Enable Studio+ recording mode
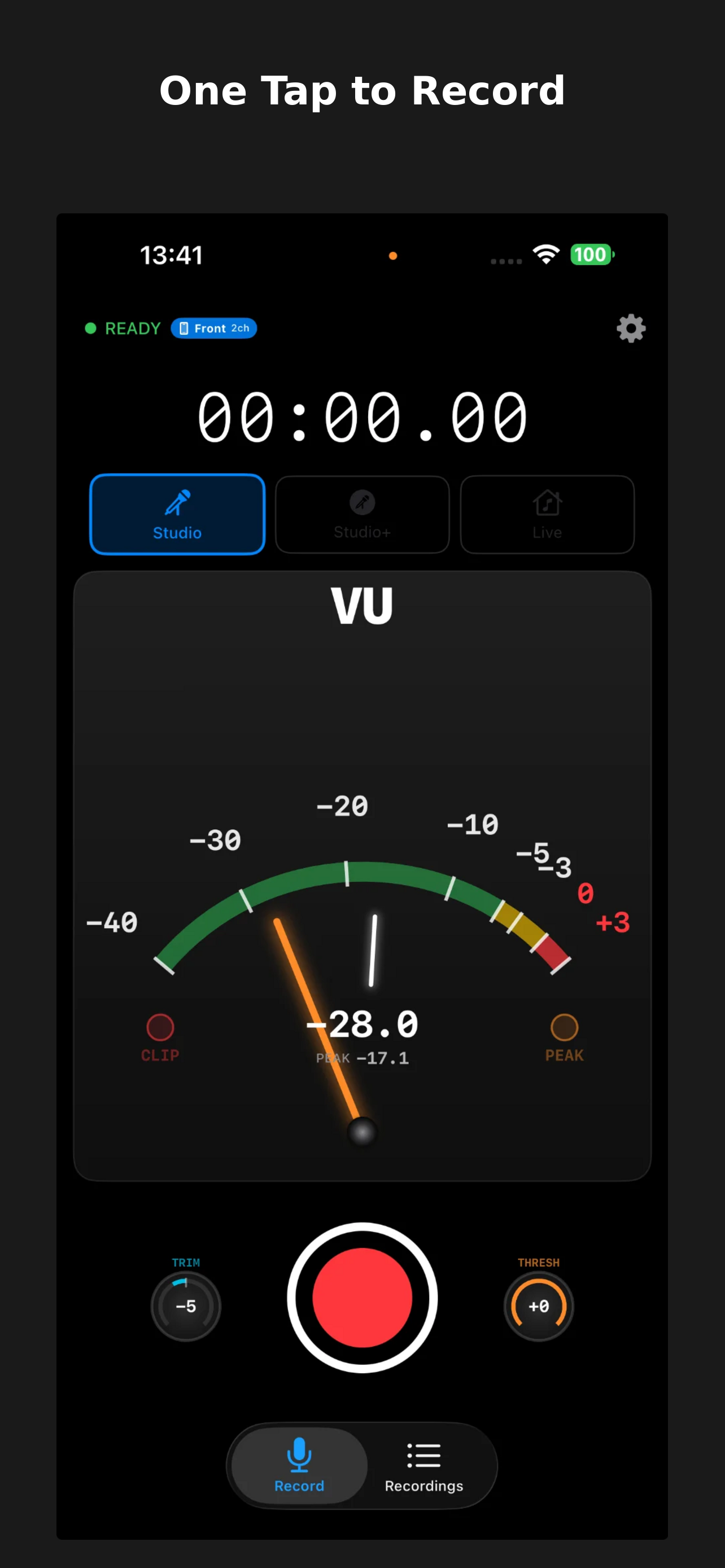The image size is (725, 1568). tap(362, 515)
